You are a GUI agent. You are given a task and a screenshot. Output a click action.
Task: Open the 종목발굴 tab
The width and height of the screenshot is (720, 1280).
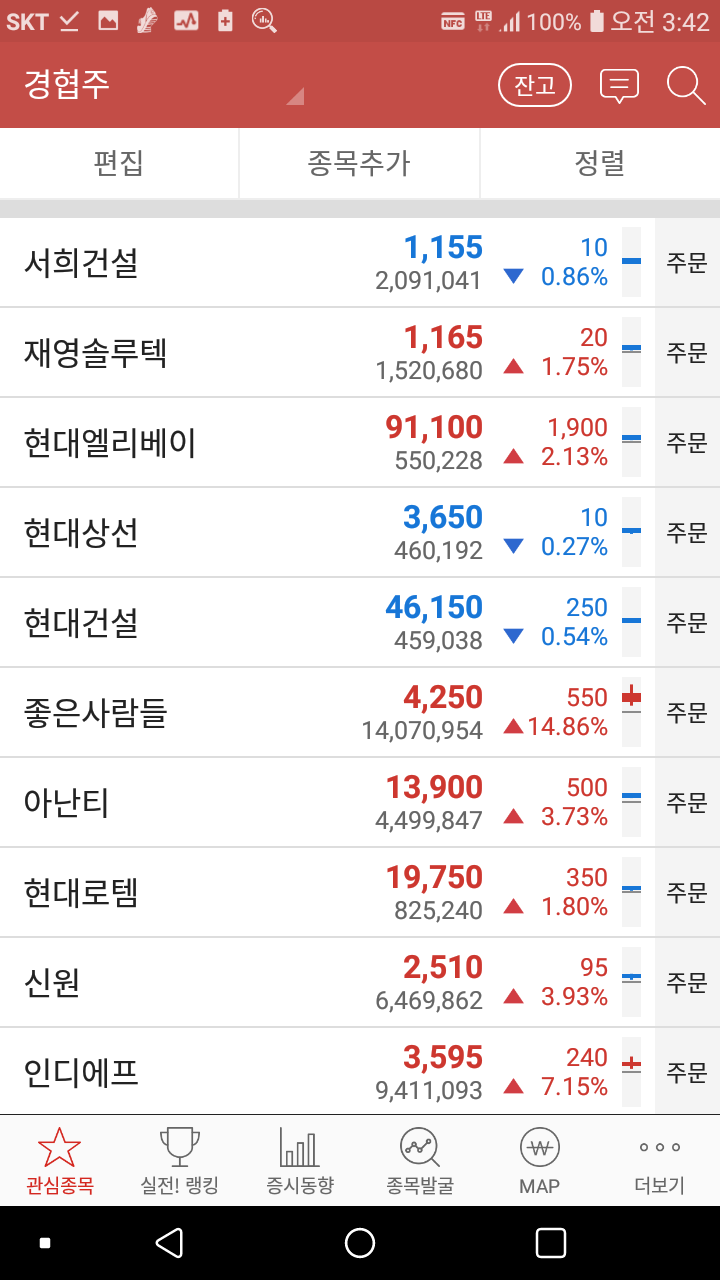420,1161
